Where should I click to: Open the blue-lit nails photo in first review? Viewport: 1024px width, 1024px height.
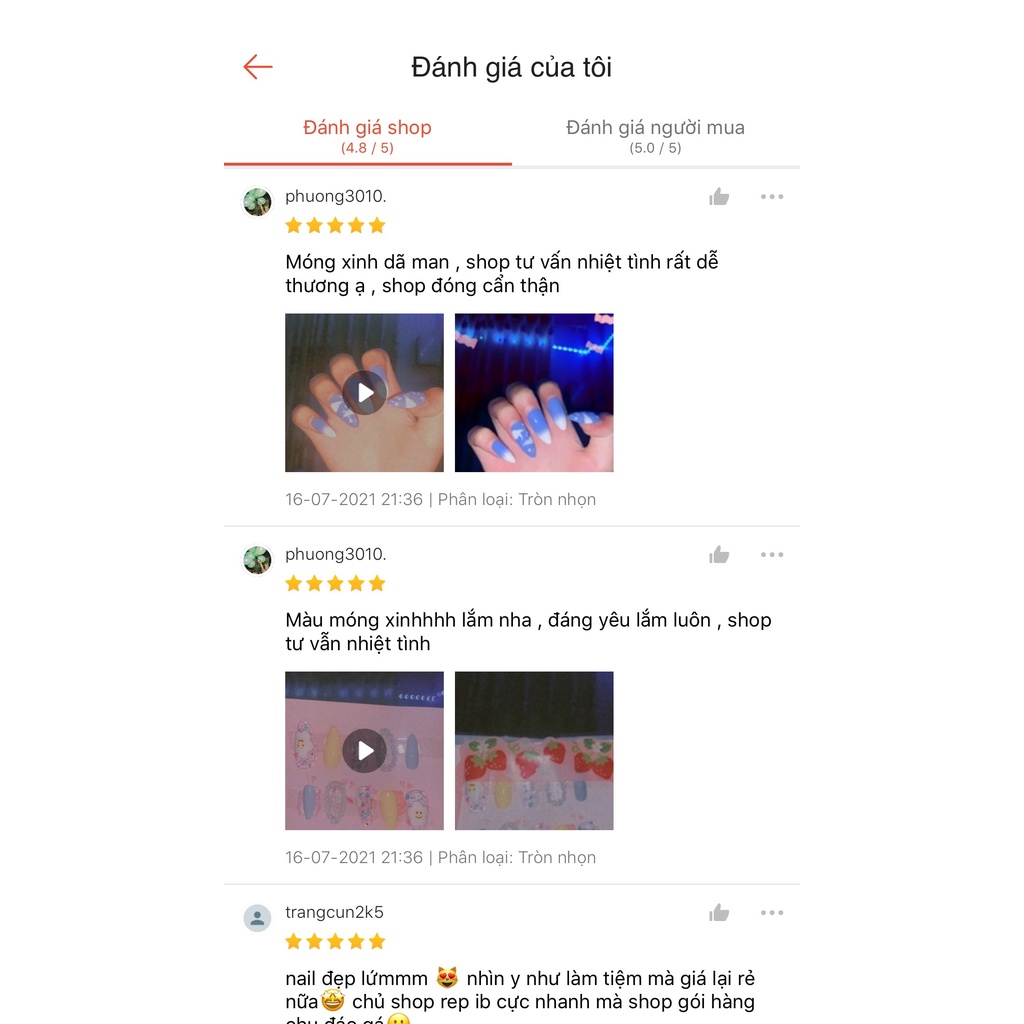point(534,393)
